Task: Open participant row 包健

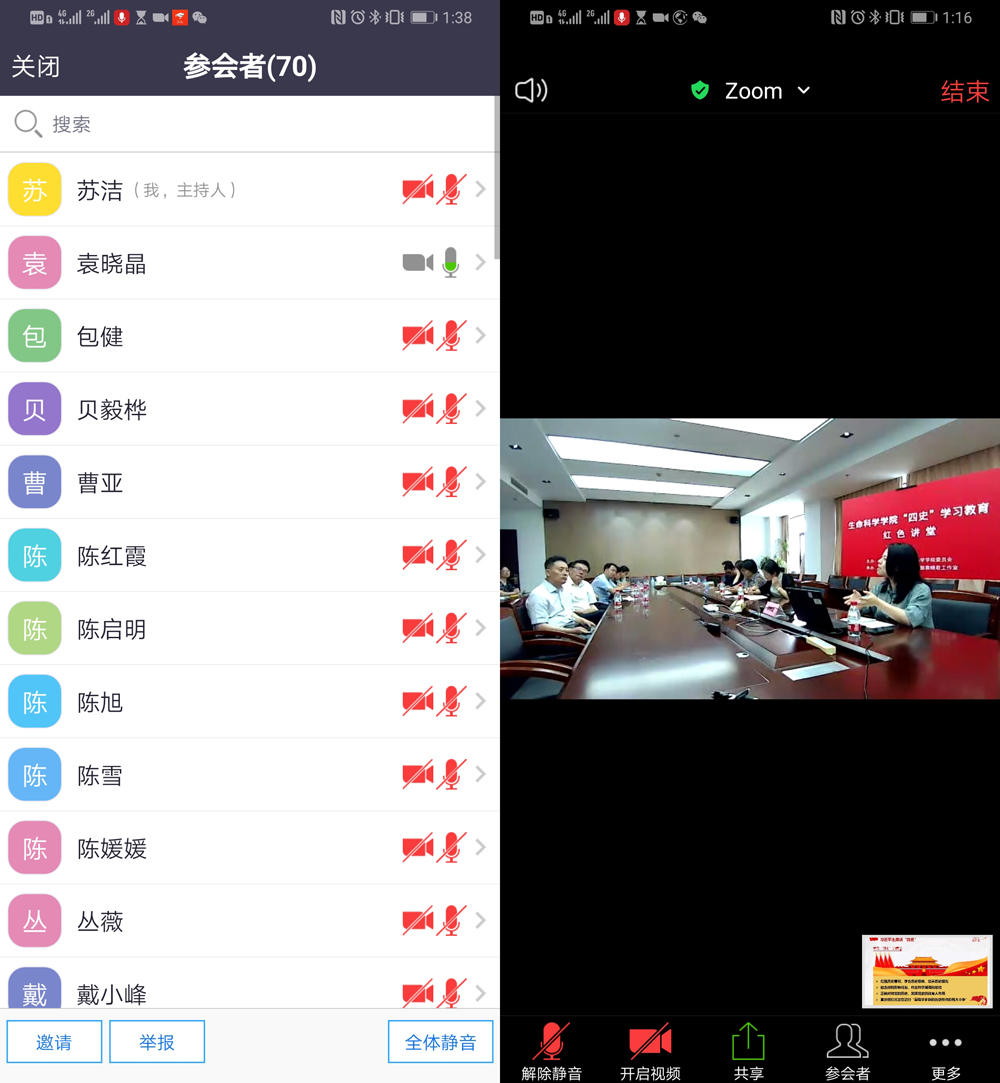Action: (250, 336)
